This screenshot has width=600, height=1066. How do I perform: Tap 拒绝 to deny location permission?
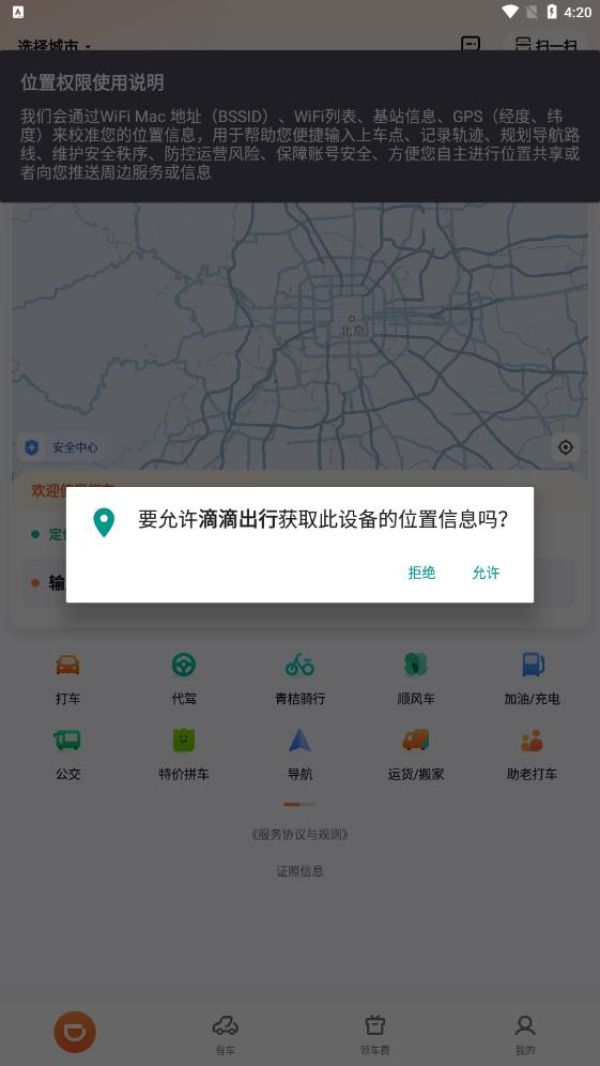coord(422,573)
